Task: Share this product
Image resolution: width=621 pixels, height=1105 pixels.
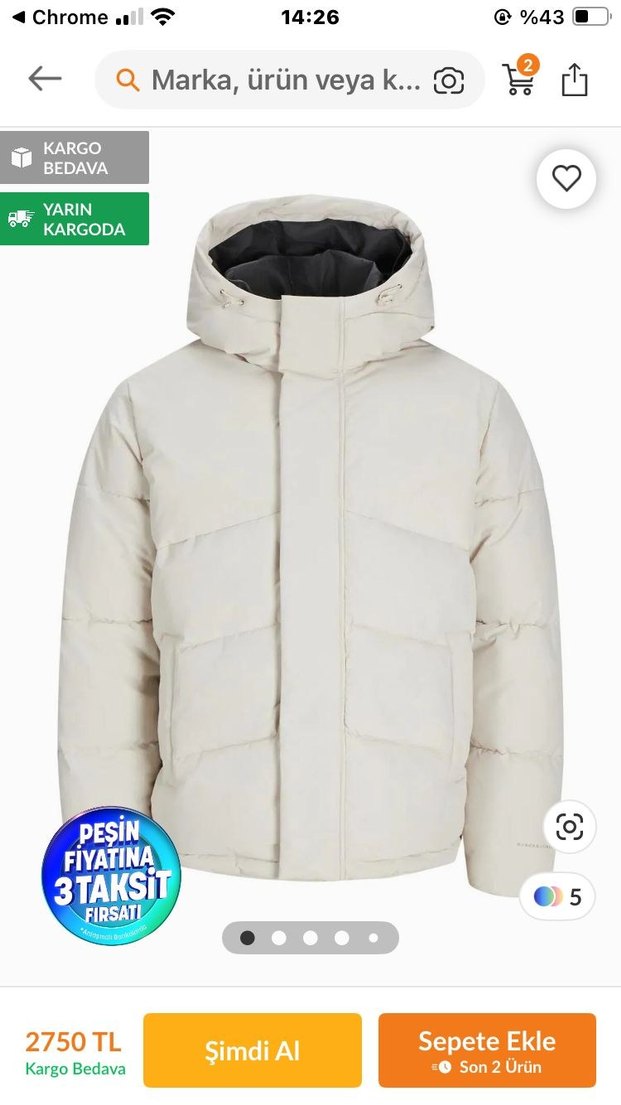Action: coord(575,79)
